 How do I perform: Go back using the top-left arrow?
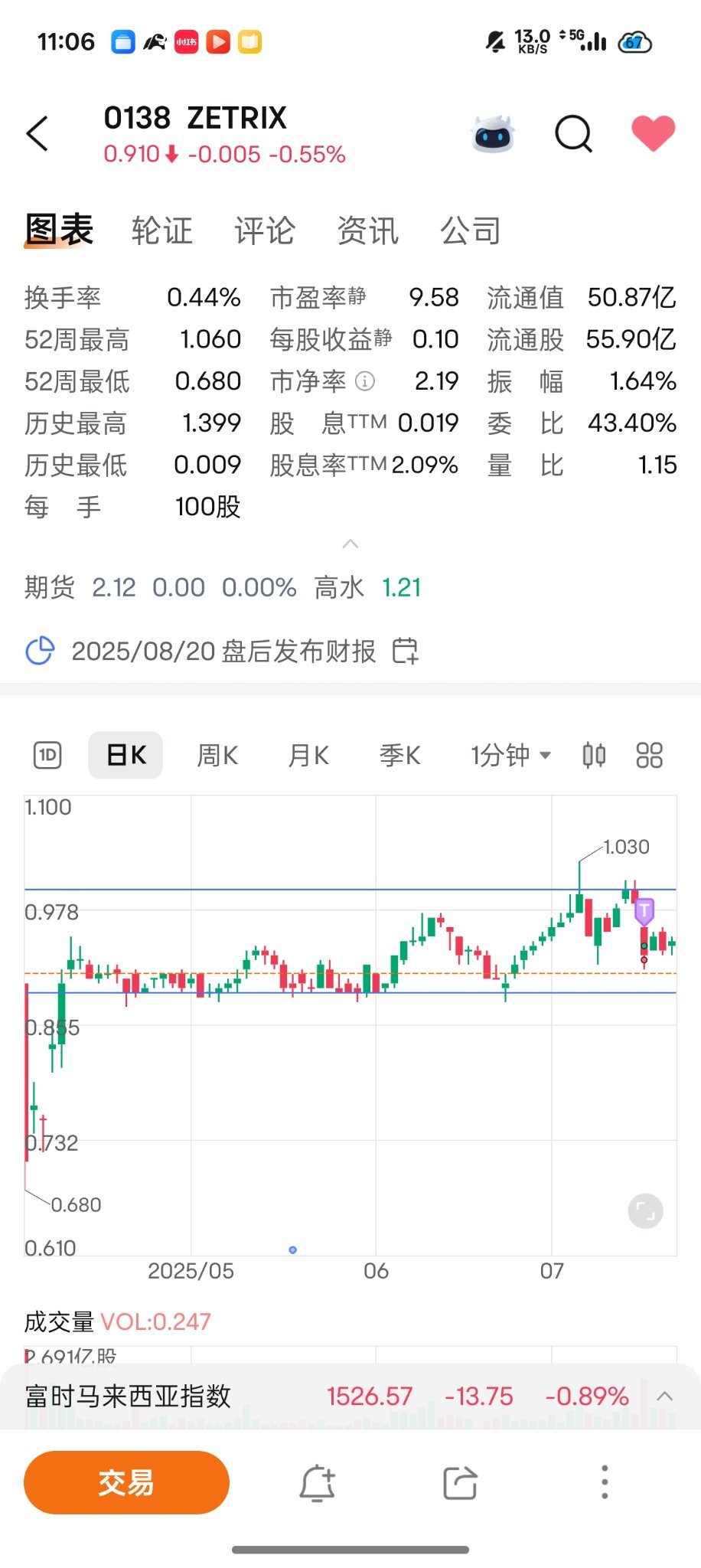pyautogui.click(x=37, y=134)
